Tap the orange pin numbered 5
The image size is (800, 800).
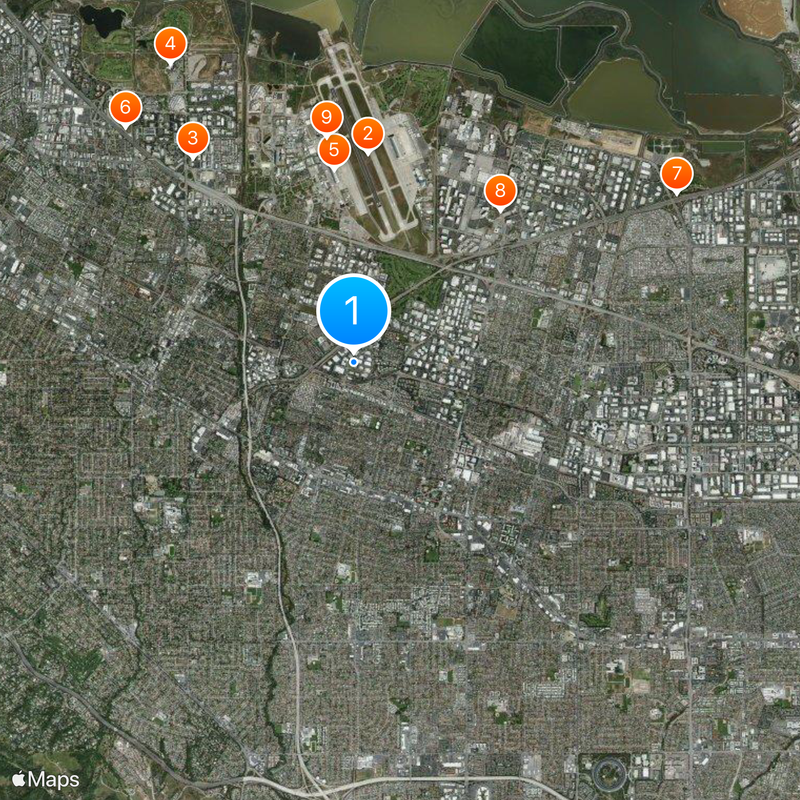tap(334, 151)
